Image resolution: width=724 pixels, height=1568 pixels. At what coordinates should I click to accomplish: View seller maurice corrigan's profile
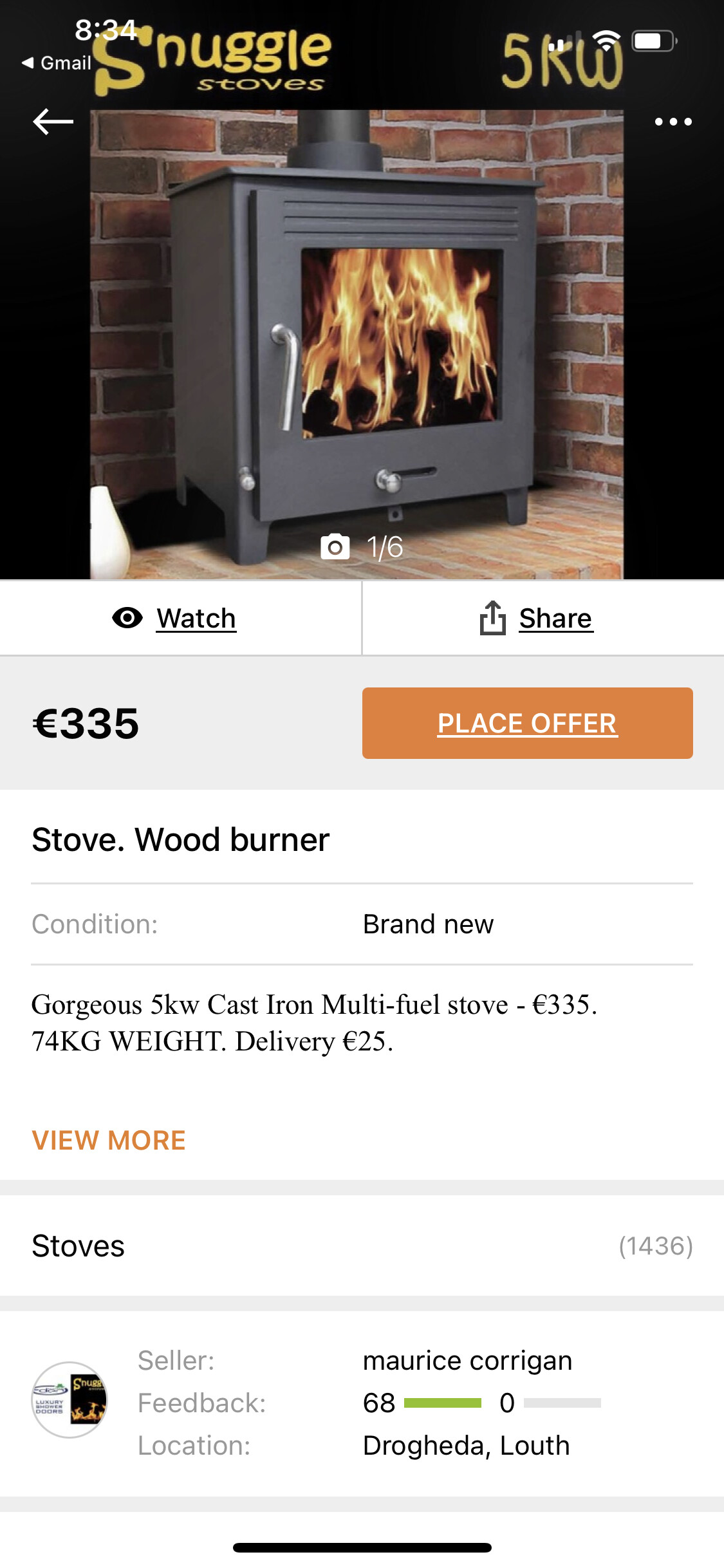(467, 1361)
